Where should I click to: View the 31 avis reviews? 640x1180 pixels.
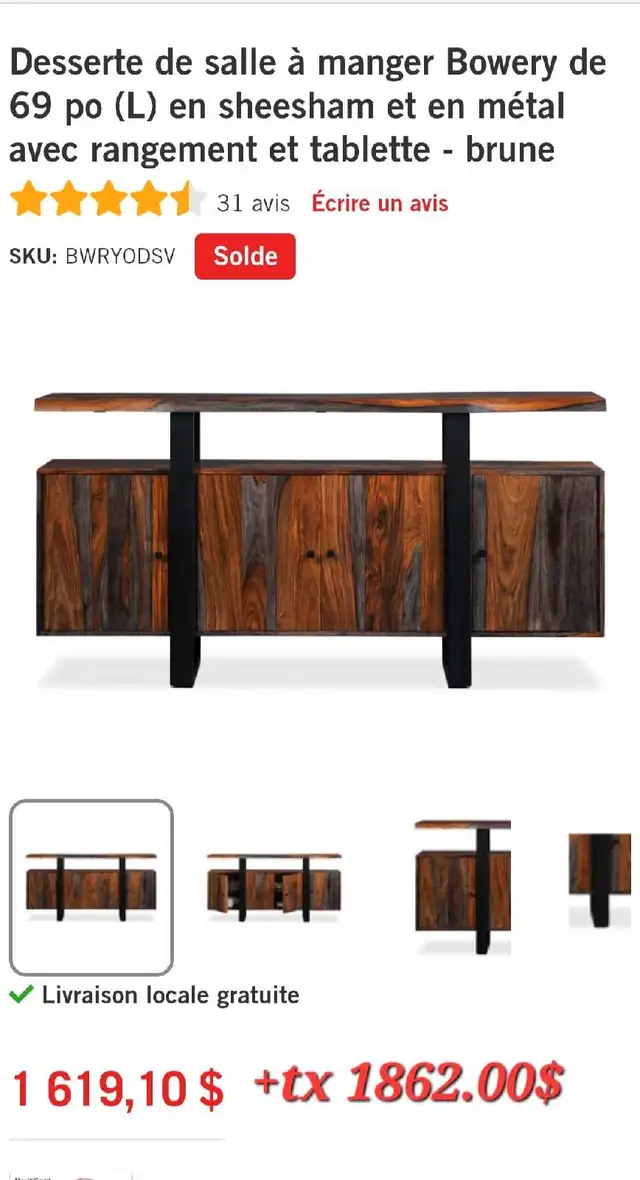[253, 203]
